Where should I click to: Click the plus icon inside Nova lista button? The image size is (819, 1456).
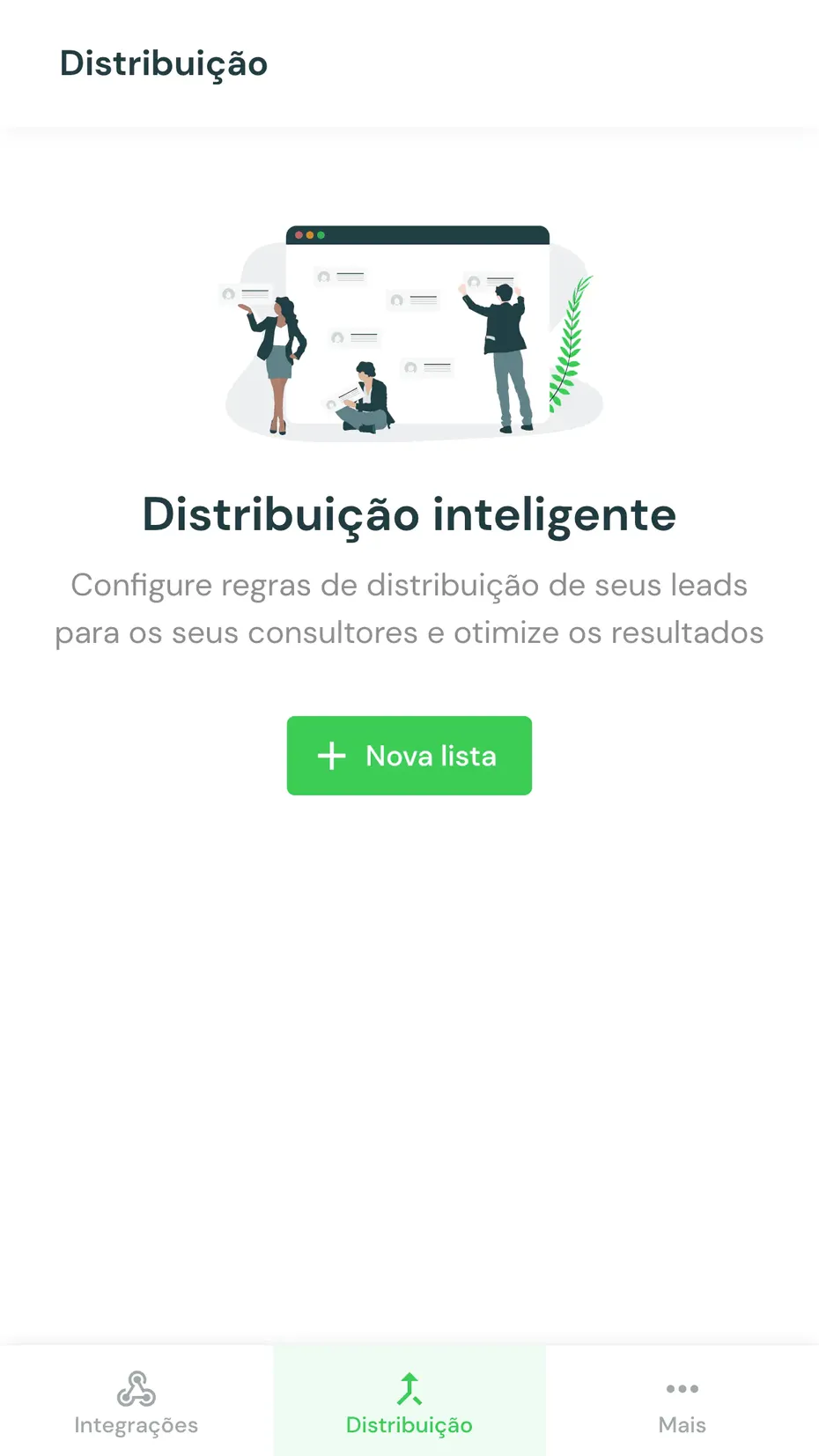coord(332,756)
